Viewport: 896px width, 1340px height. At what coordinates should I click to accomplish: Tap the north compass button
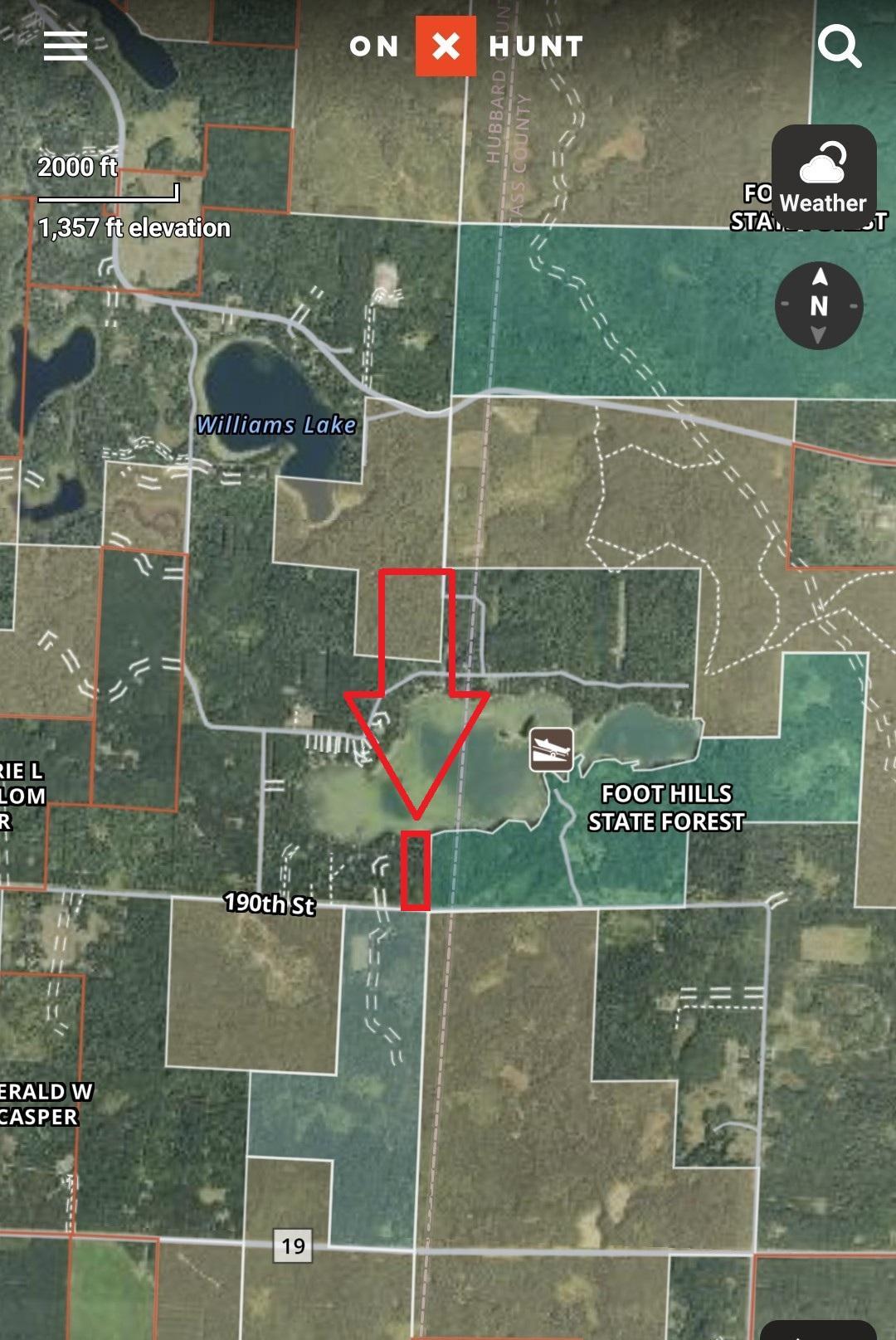click(x=819, y=305)
